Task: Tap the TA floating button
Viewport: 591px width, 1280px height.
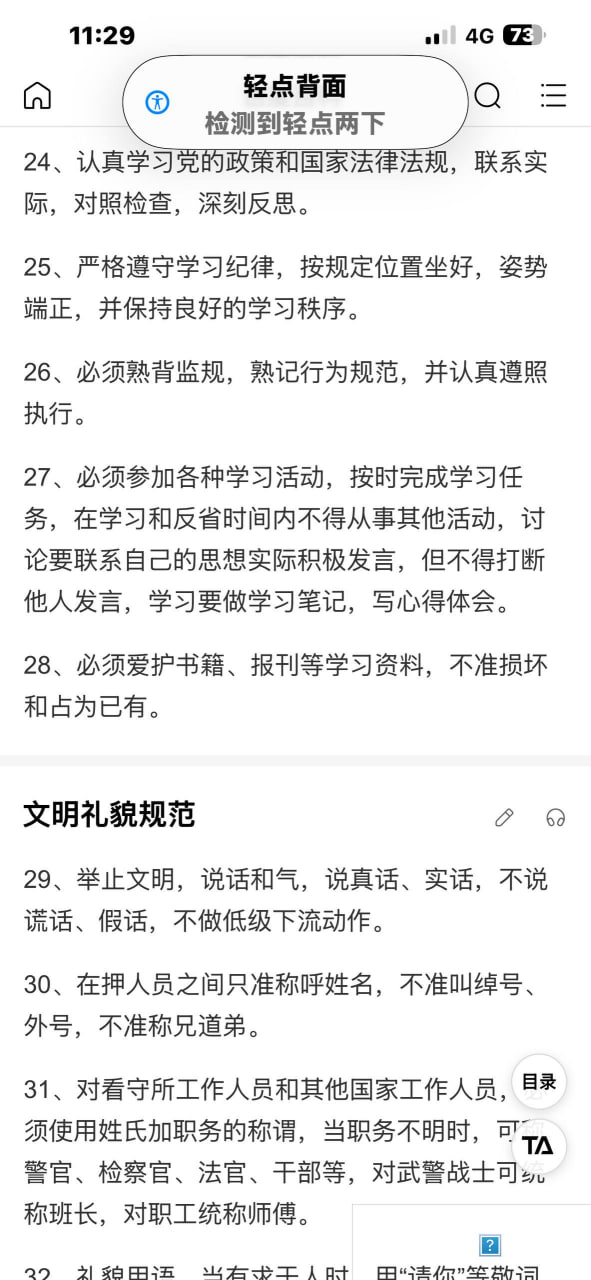Action: point(539,1145)
